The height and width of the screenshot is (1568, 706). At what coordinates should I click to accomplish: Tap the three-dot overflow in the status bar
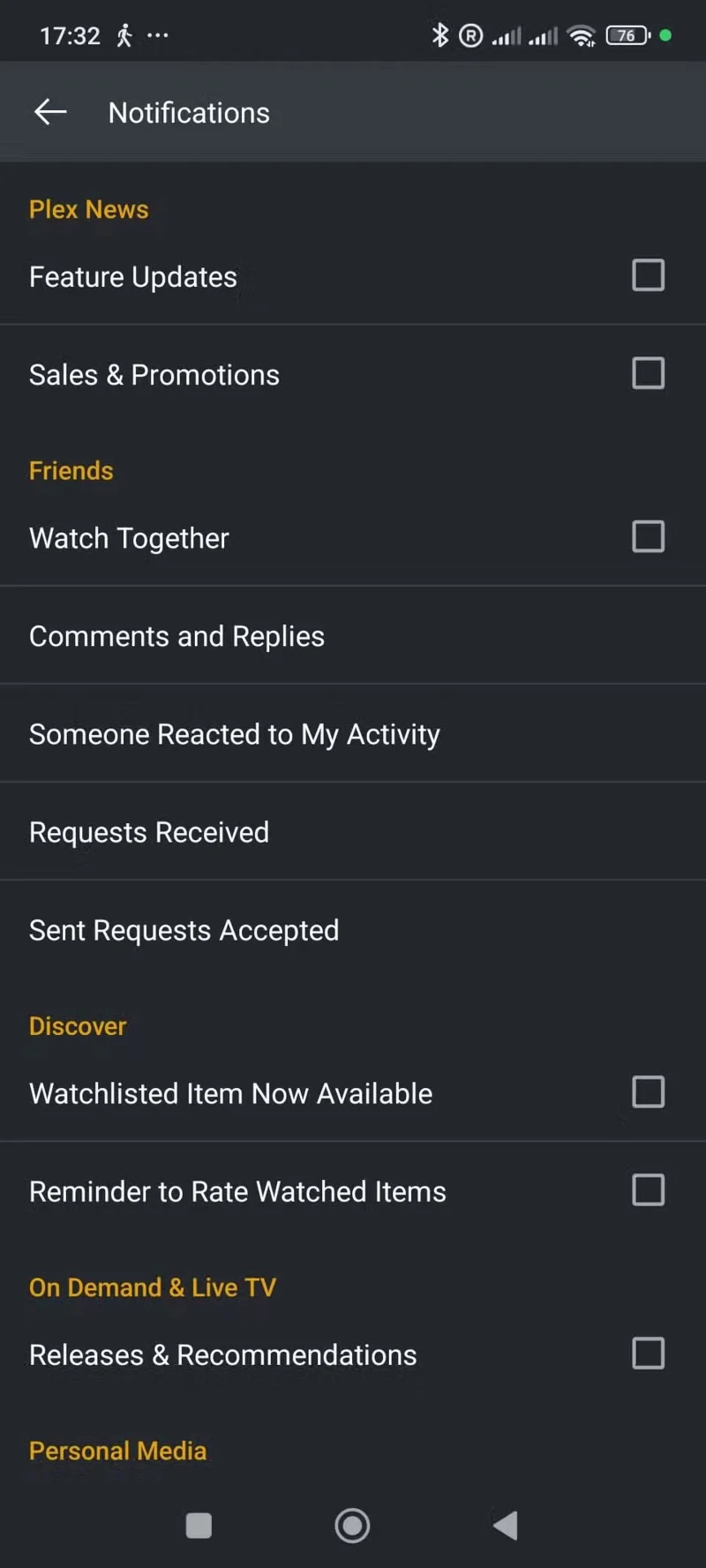point(159,35)
